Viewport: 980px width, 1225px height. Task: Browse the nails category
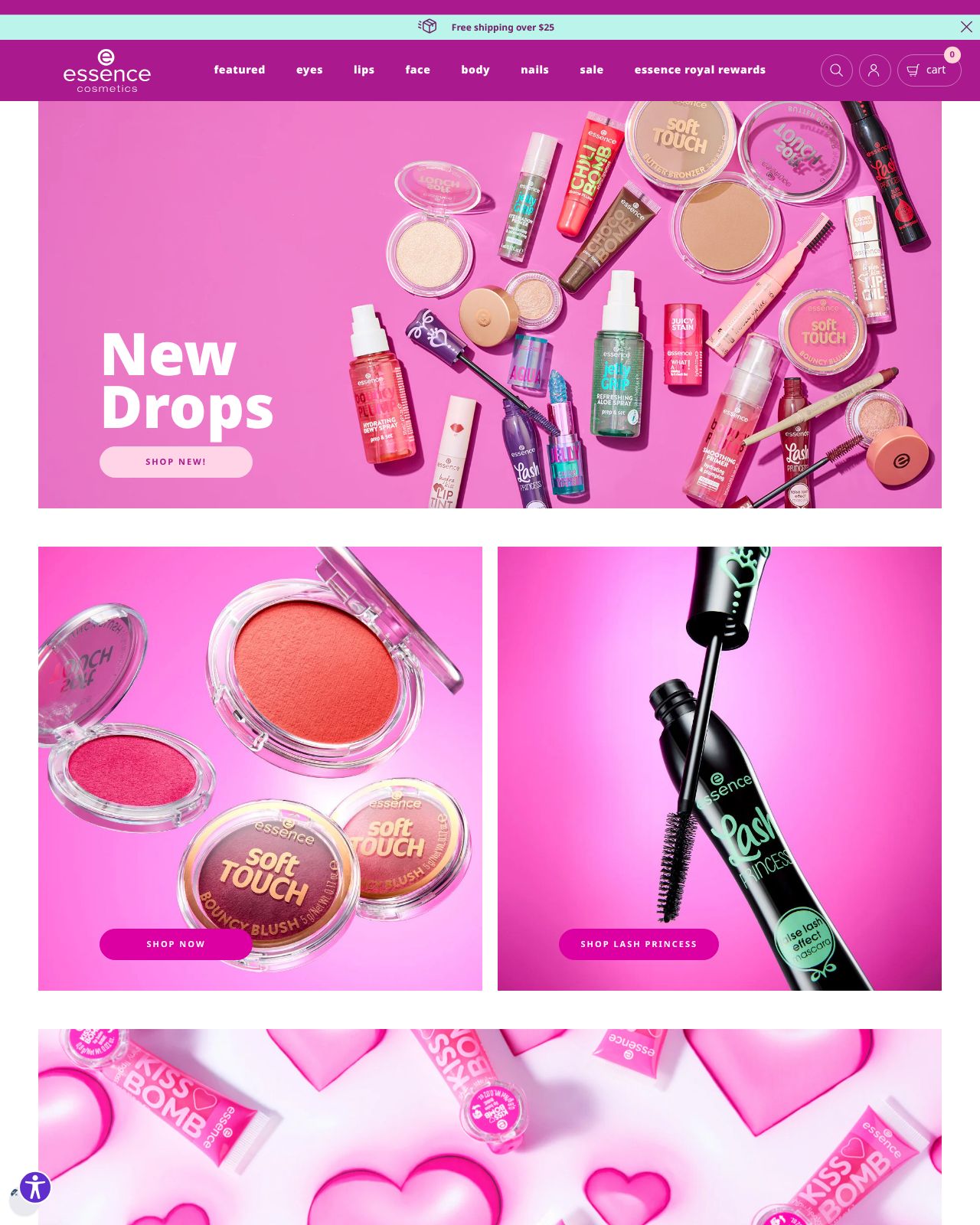point(534,70)
